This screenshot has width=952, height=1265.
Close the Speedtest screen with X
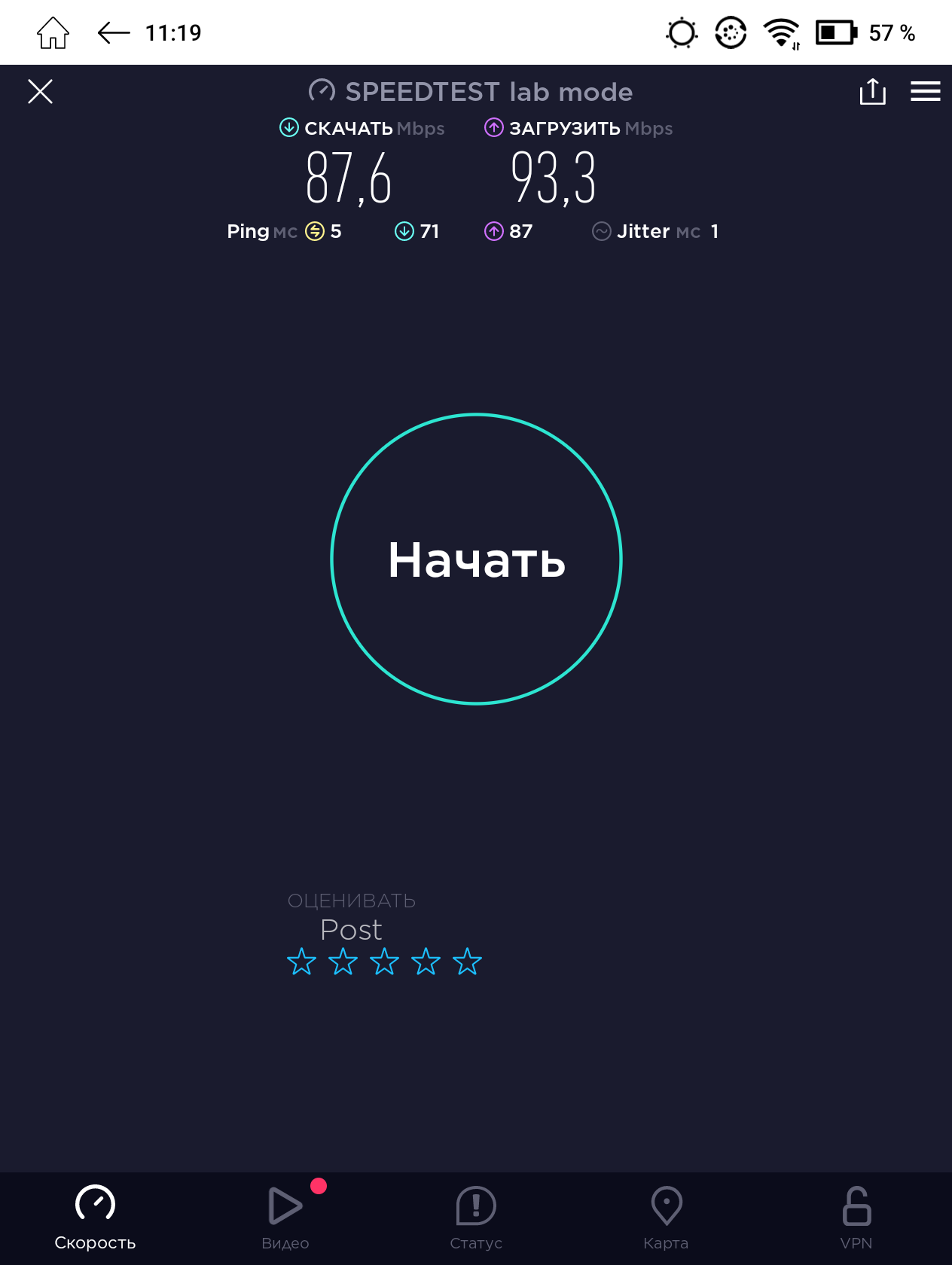[41, 92]
